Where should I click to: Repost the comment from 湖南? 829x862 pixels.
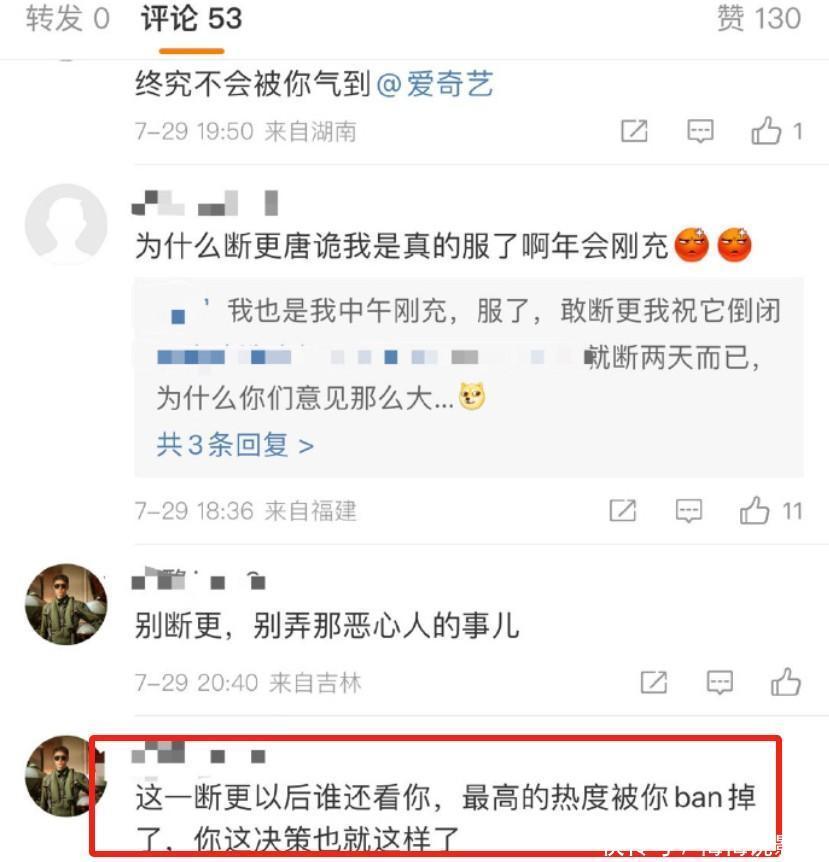[x=634, y=131]
